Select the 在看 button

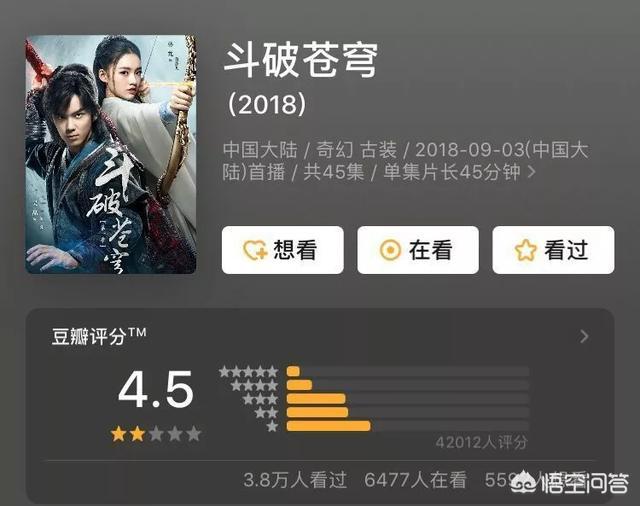418,250
